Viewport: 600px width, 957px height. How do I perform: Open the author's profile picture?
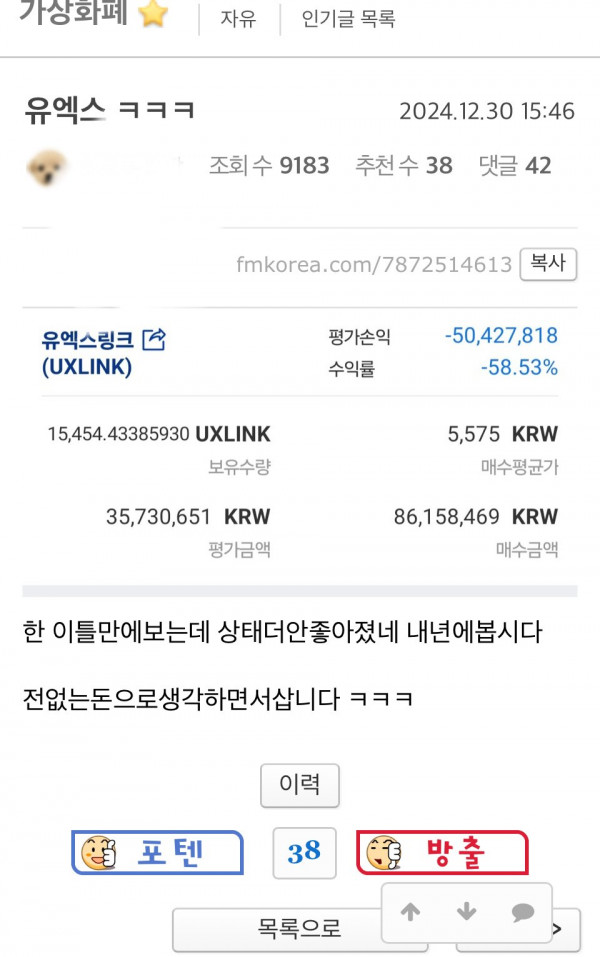point(46,167)
